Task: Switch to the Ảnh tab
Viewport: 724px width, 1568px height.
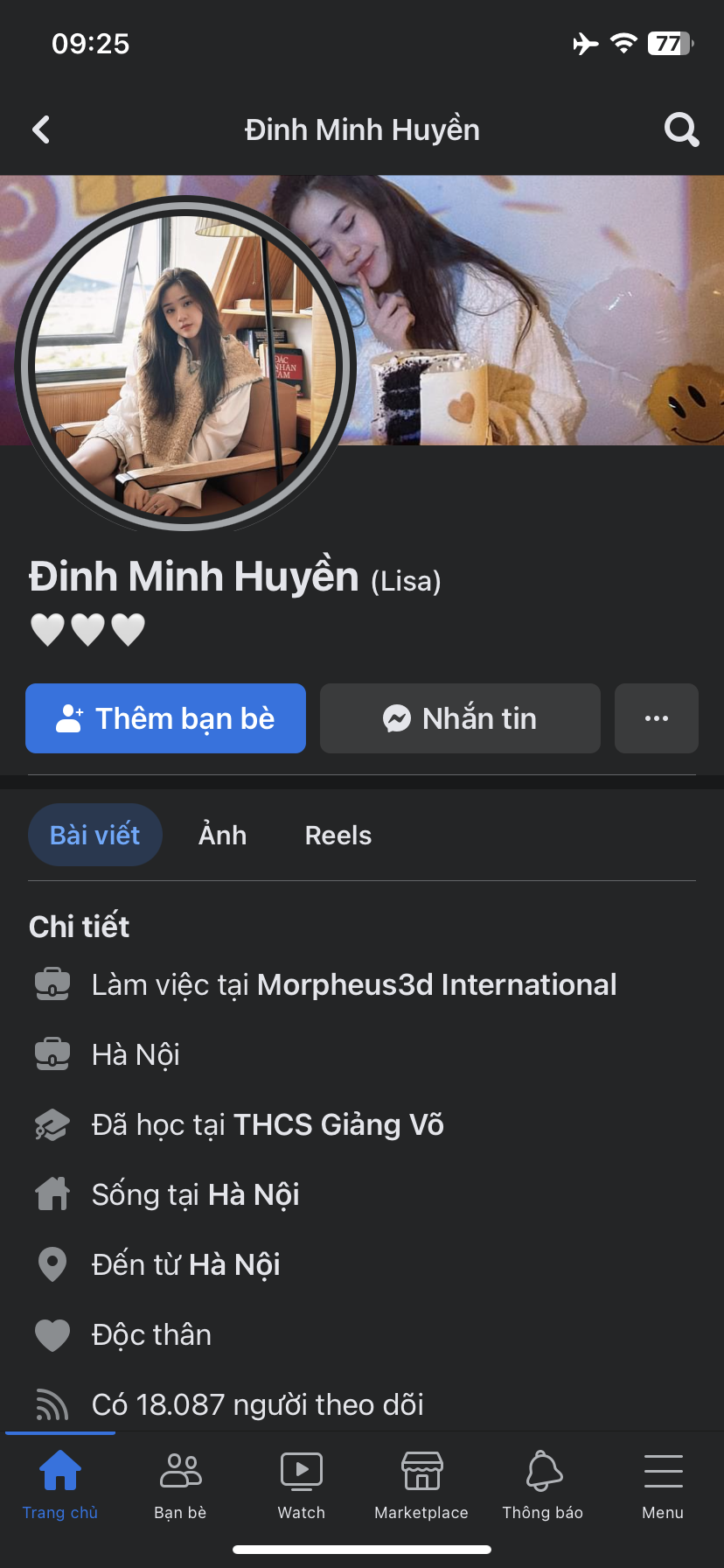Action: 223,835
